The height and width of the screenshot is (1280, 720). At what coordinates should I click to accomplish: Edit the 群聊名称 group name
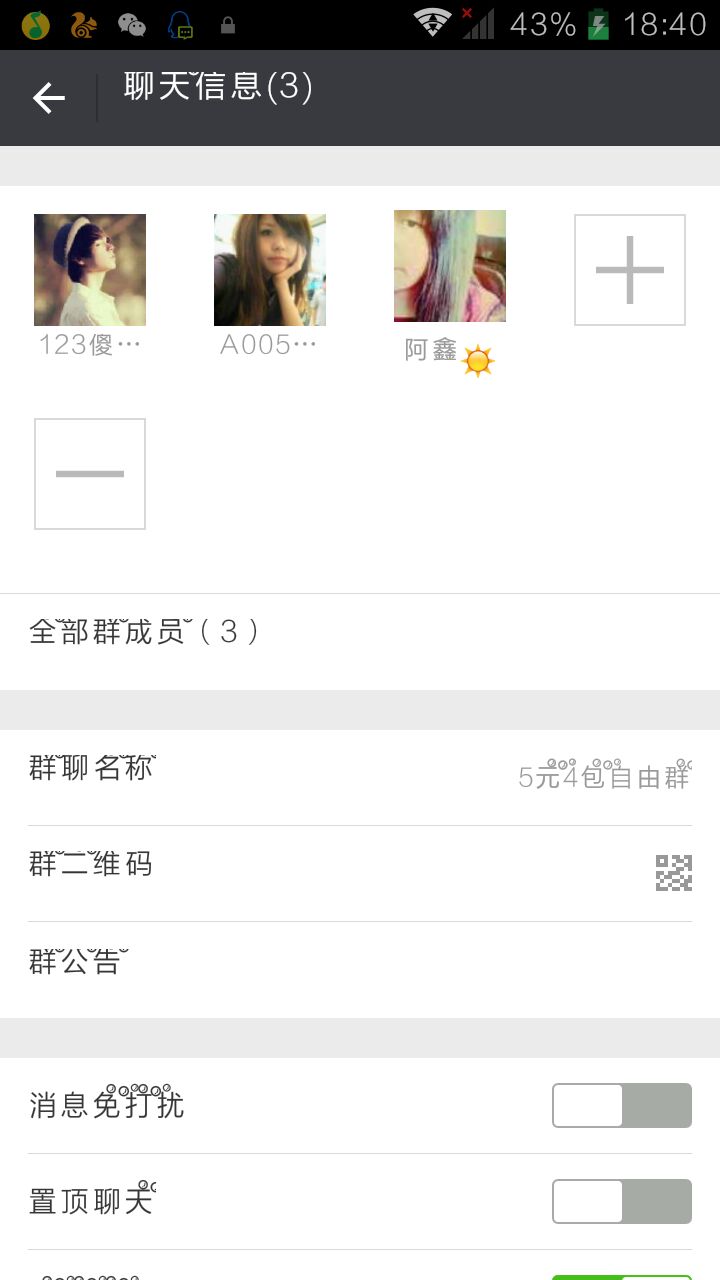coord(360,777)
